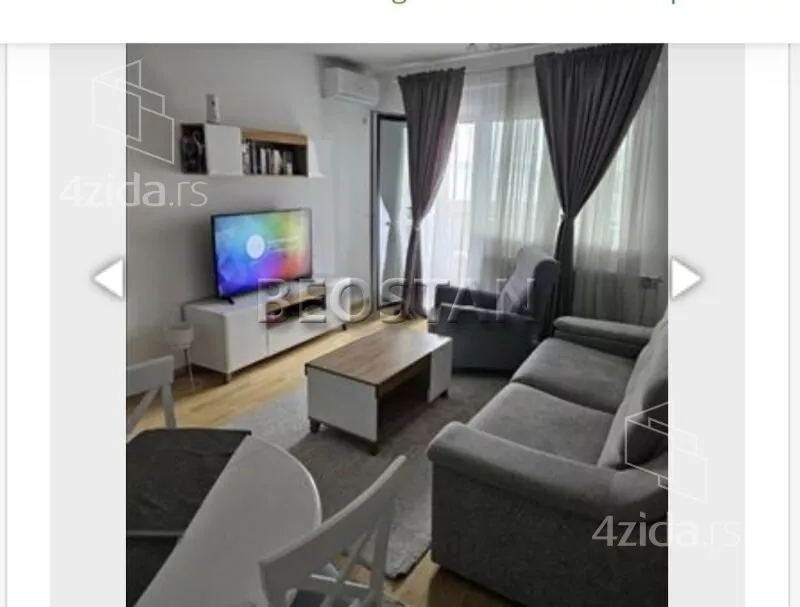Go to the next listing photo
Screen dimensions: 800x607
(686, 278)
